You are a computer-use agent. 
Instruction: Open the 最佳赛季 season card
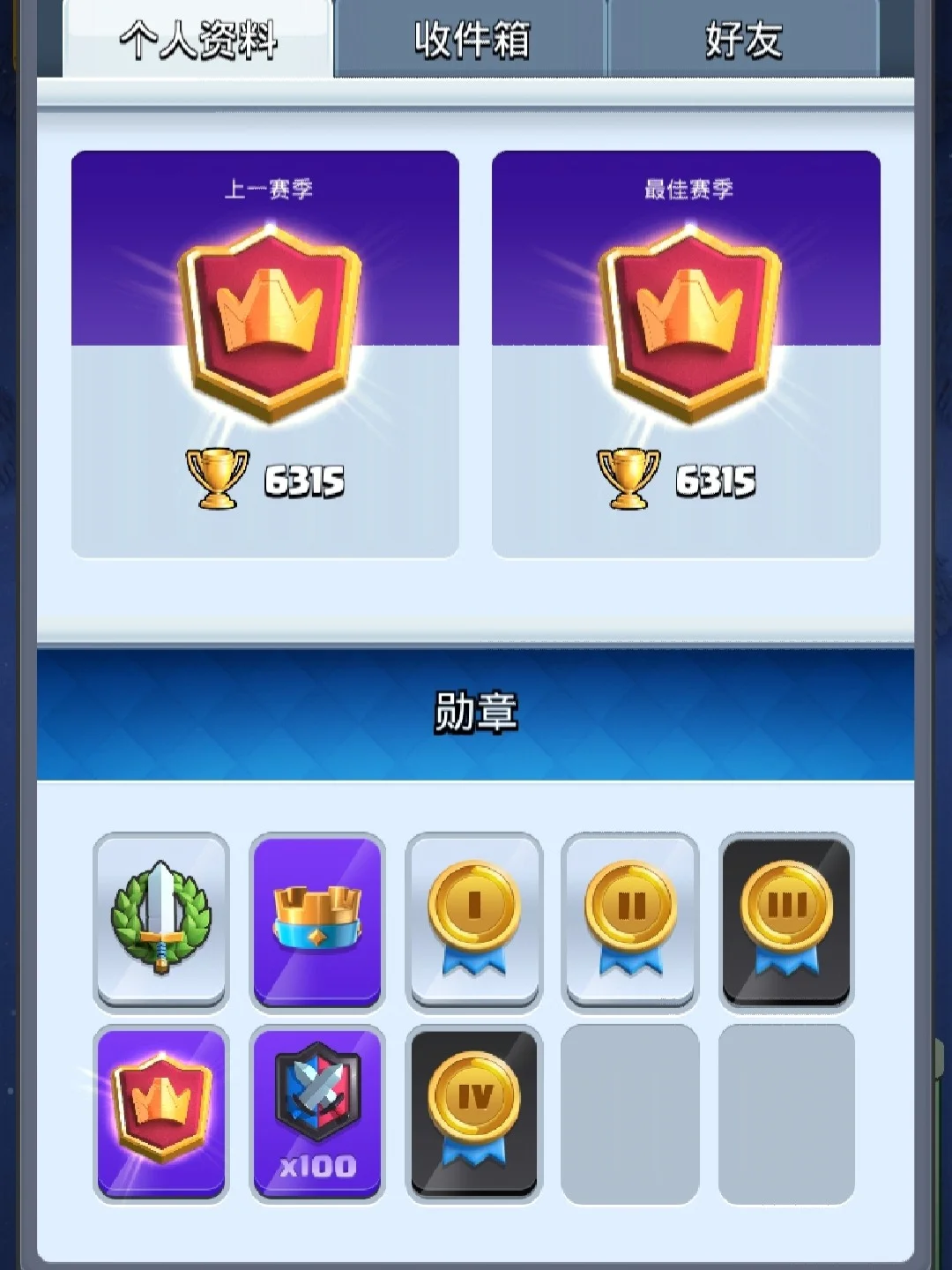coord(686,353)
